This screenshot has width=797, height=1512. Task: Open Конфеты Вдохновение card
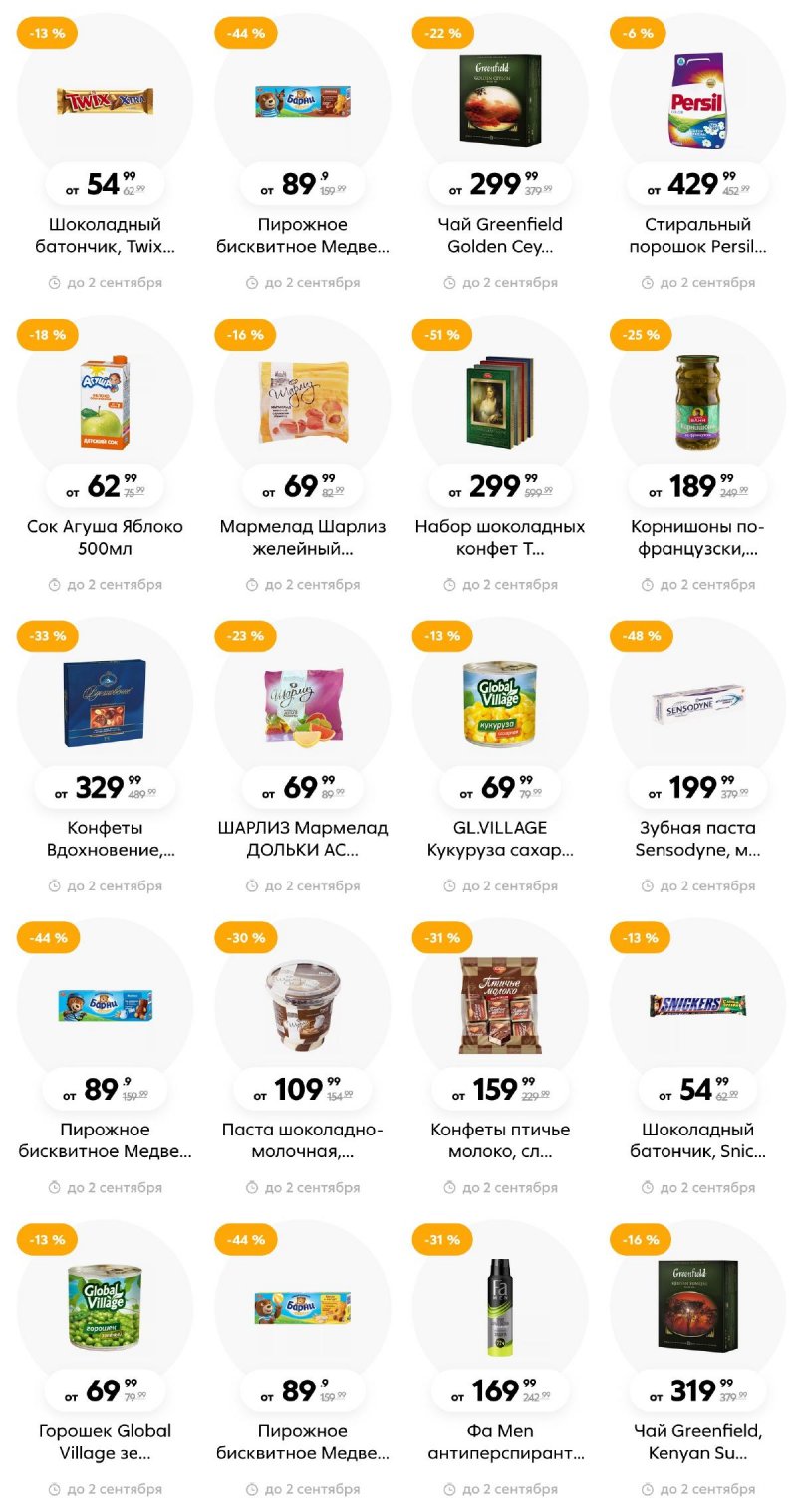105,703
